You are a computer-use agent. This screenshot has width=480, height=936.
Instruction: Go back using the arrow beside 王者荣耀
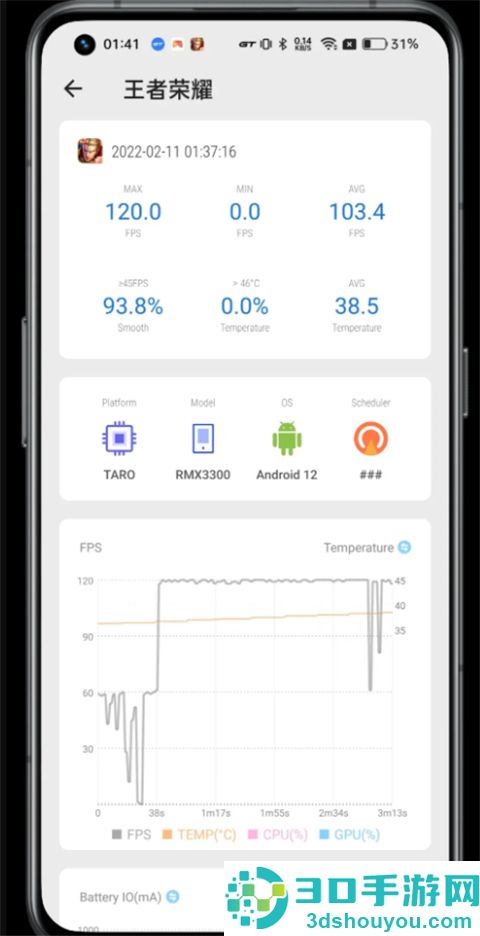tap(73, 89)
